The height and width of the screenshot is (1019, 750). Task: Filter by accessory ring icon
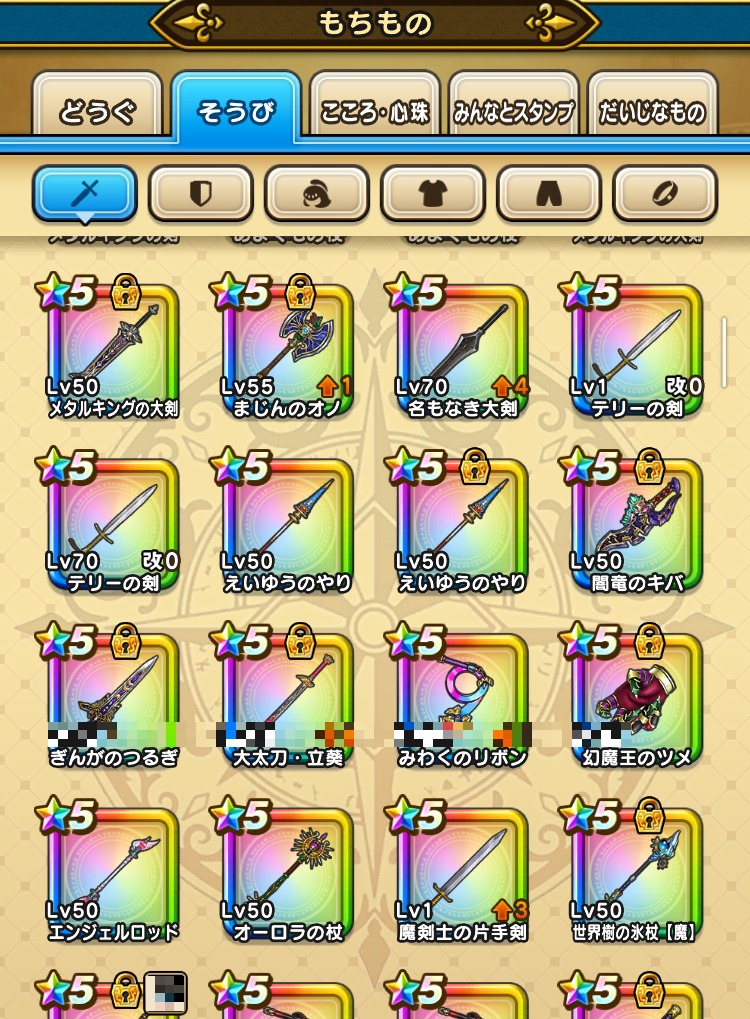click(665, 193)
